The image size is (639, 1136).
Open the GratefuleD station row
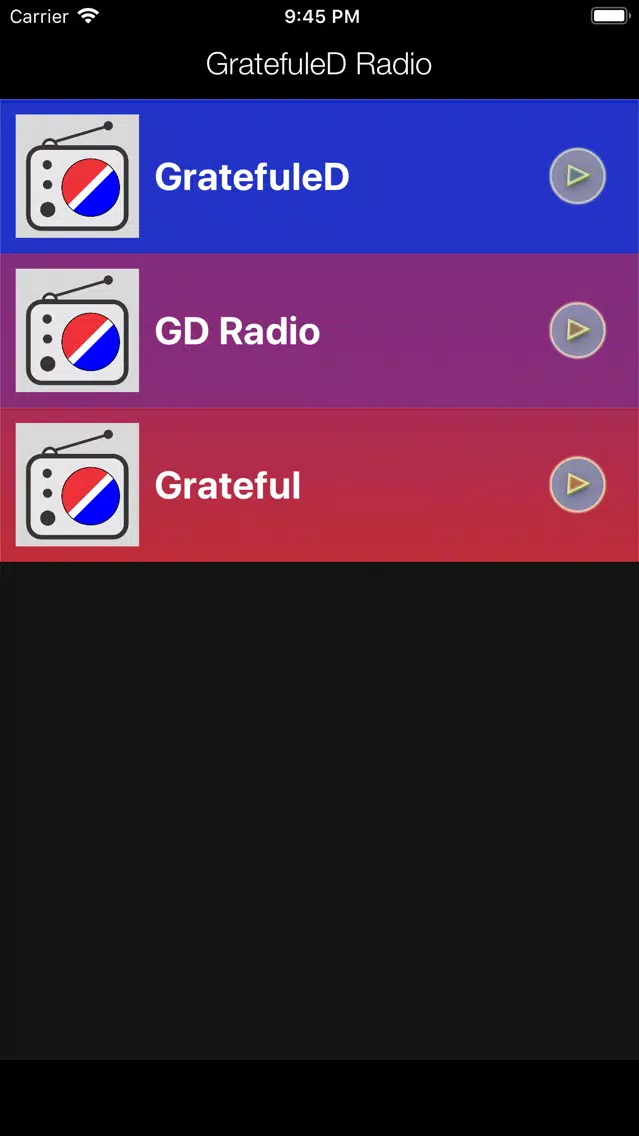click(x=320, y=176)
